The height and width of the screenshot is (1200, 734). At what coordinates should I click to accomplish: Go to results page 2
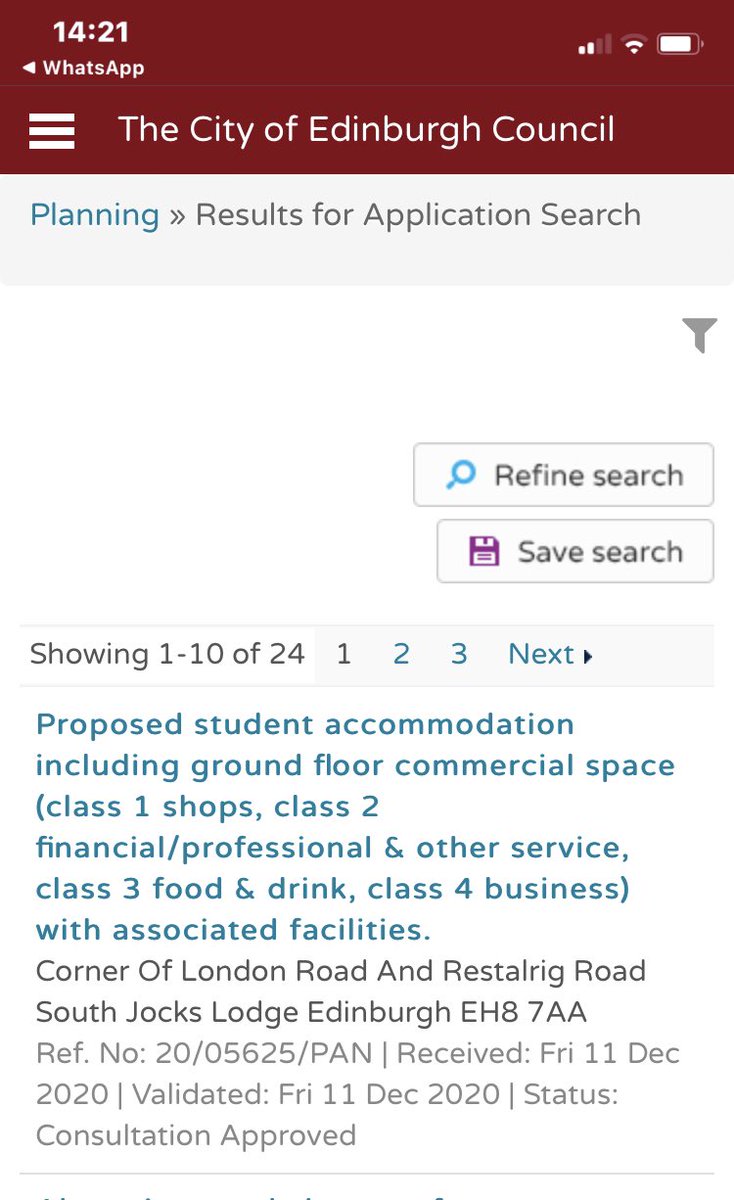point(401,654)
